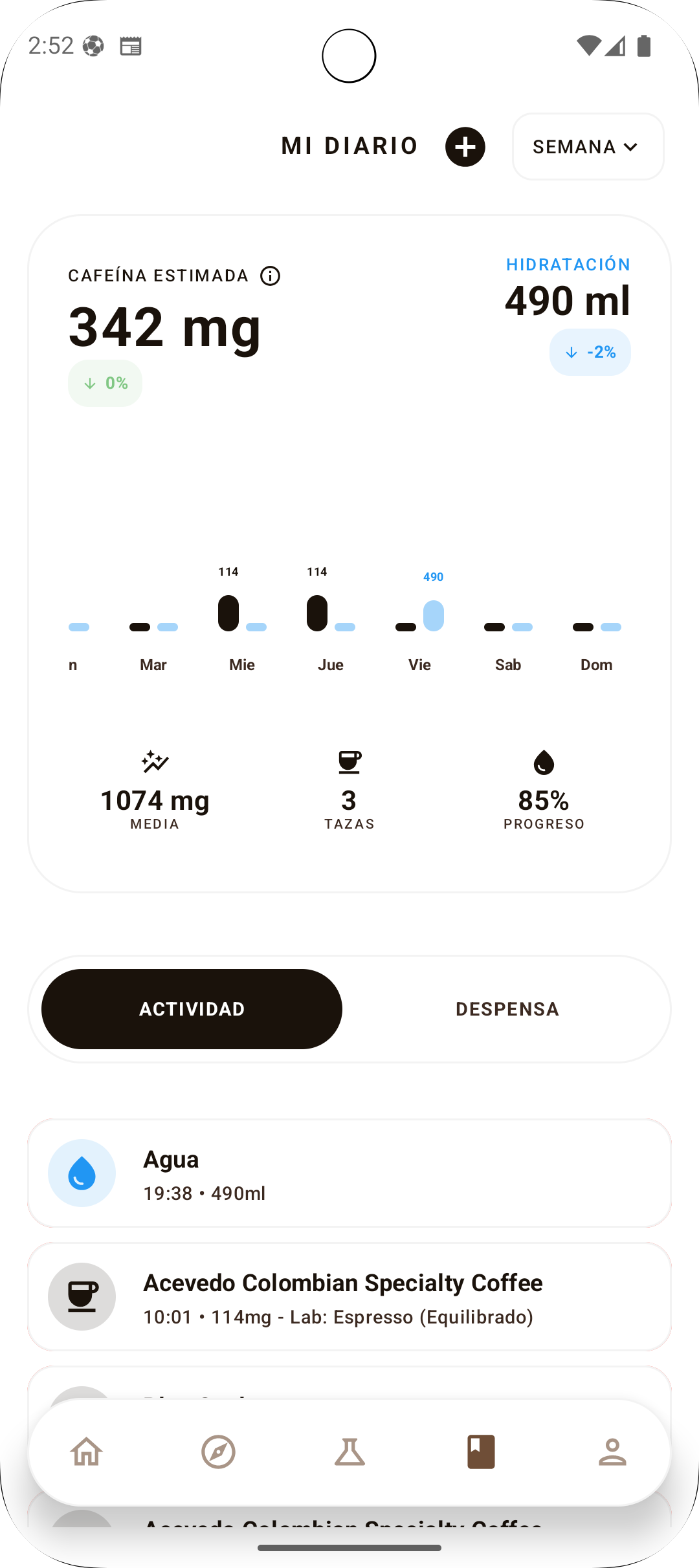Open the 10:01 Acevedo Colombian Specialty Coffee entry
This screenshot has width=699, height=1568.
pyautogui.click(x=349, y=1297)
